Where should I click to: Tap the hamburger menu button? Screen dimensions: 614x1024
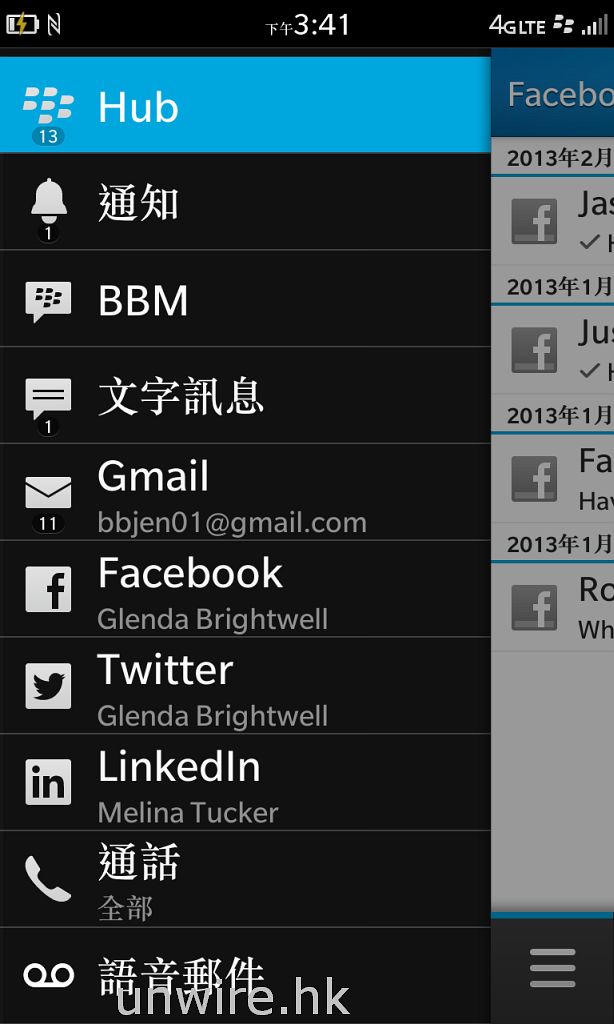click(x=552, y=967)
